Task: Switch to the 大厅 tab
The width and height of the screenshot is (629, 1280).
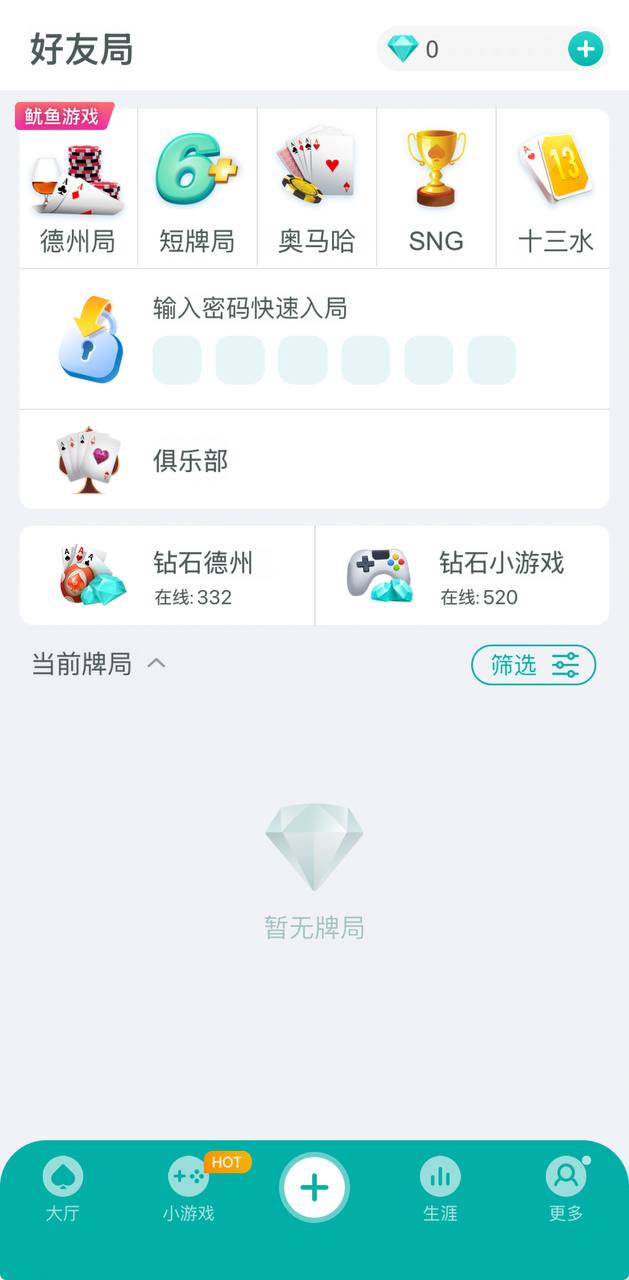Action: click(62, 1190)
